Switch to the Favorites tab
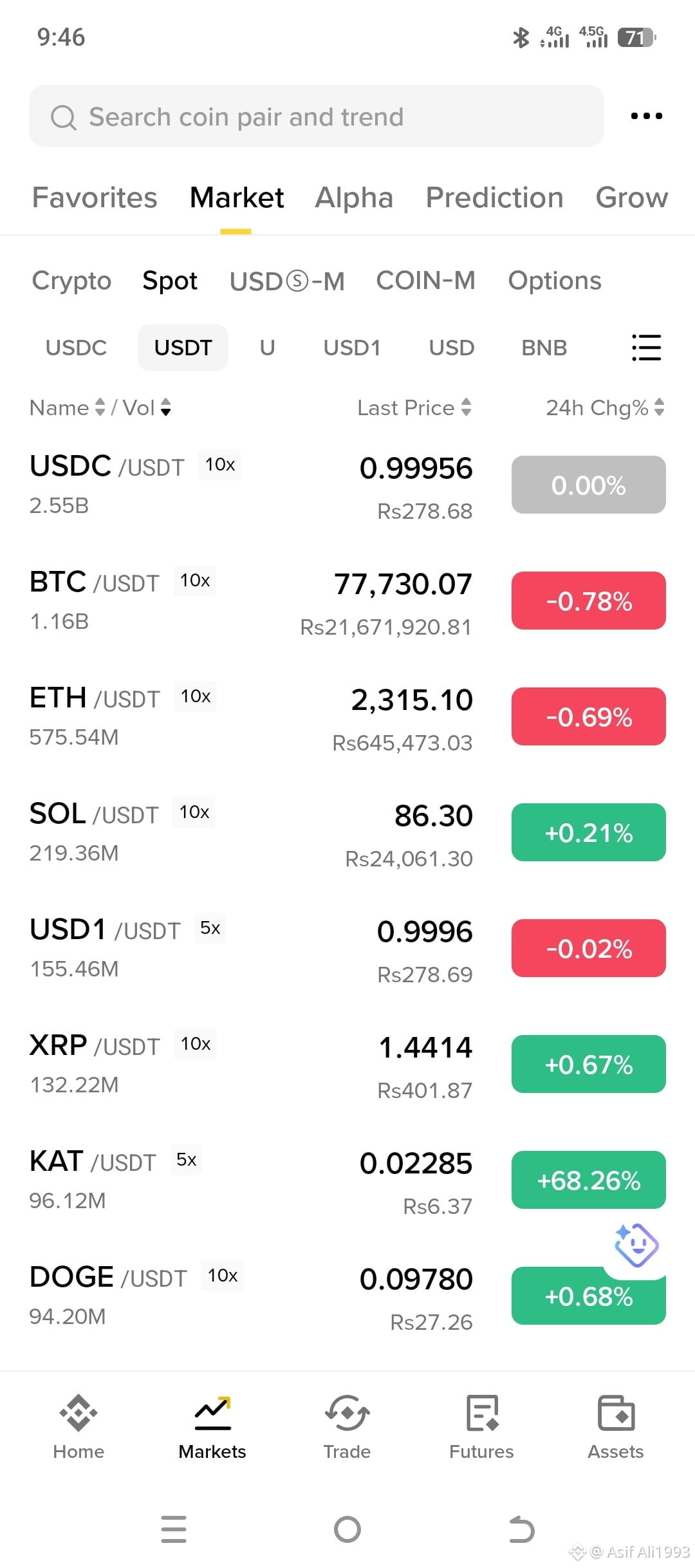The height and width of the screenshot is (1568, 695). (x=95, y=198)
